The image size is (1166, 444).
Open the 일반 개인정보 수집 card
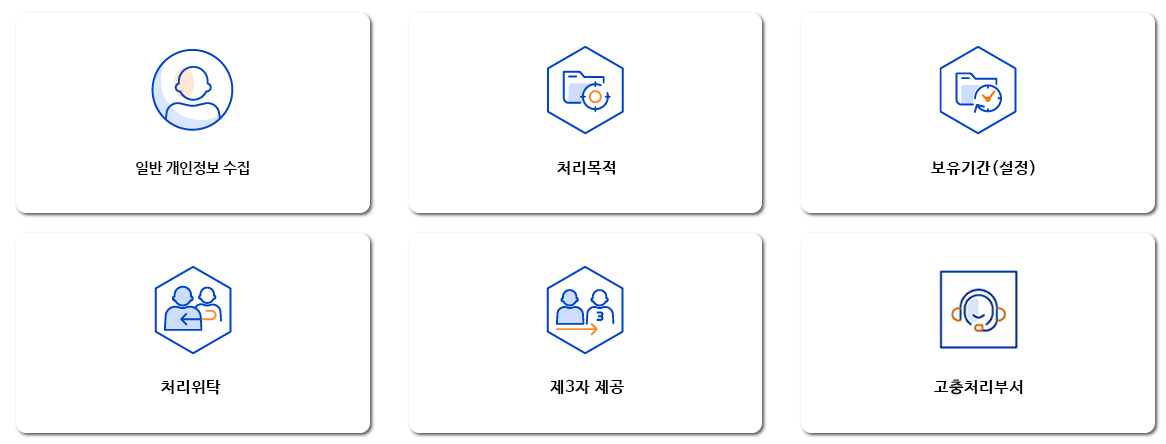[193, 113]
